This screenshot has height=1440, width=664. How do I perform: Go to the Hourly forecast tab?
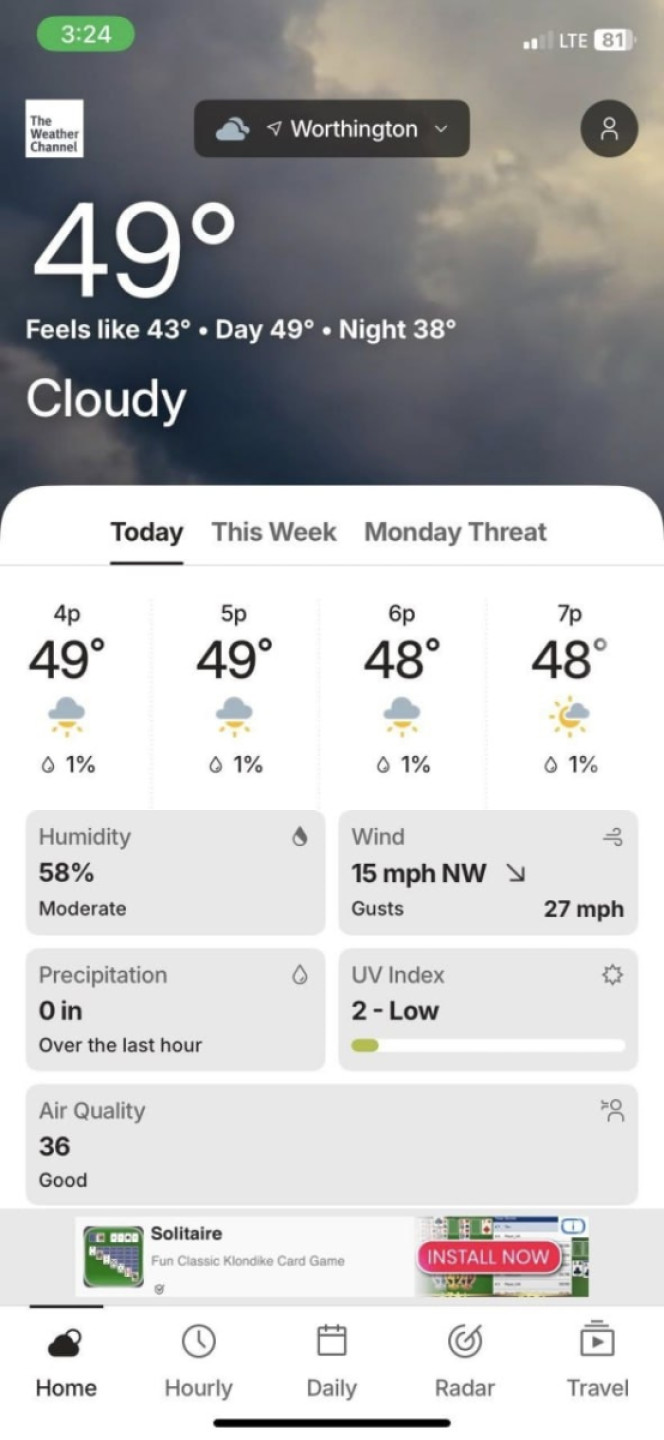[x=198, y=1360]
